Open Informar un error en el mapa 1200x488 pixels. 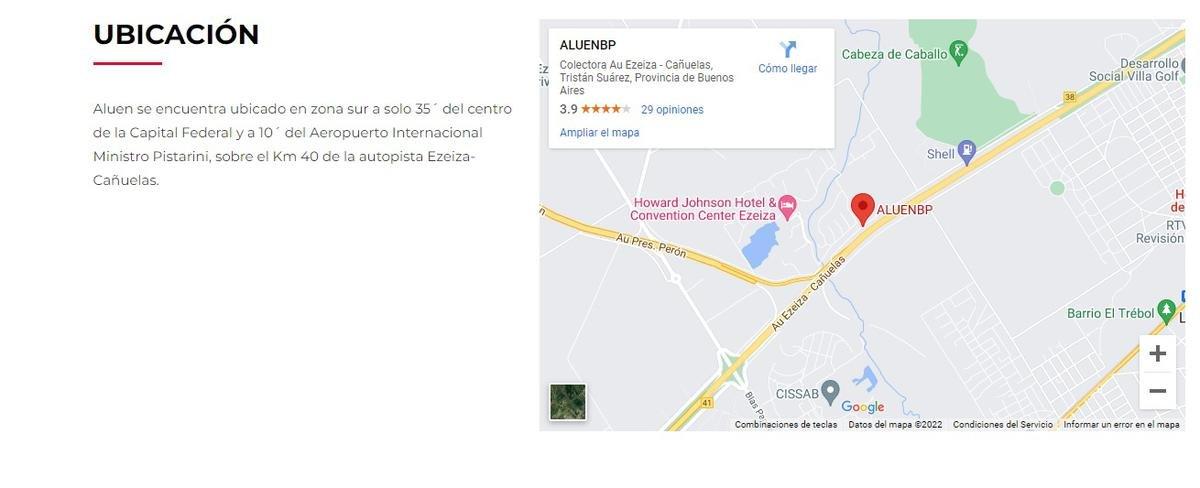[x=1121, y=425]
